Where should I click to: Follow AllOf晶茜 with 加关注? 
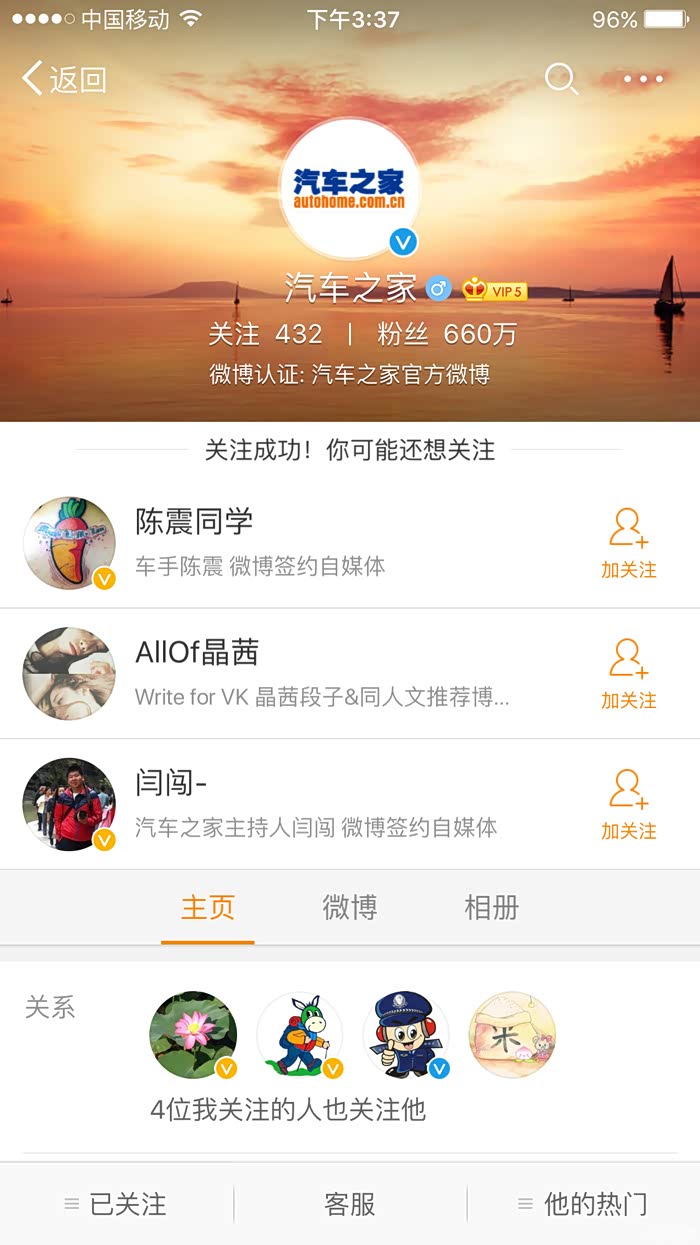point(628,673)
